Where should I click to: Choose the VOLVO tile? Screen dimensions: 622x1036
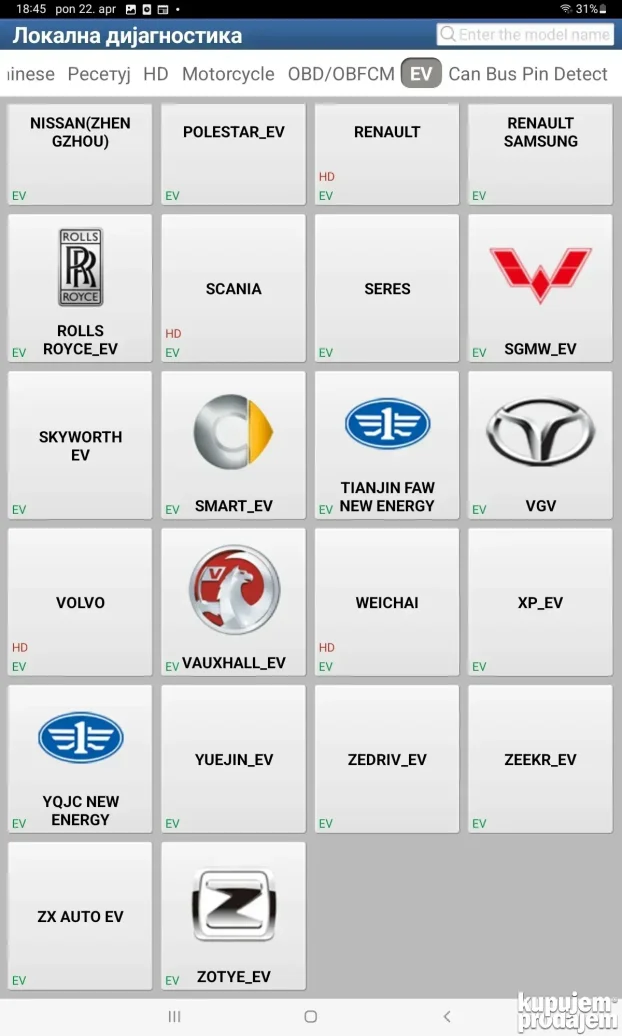point(80,602)
